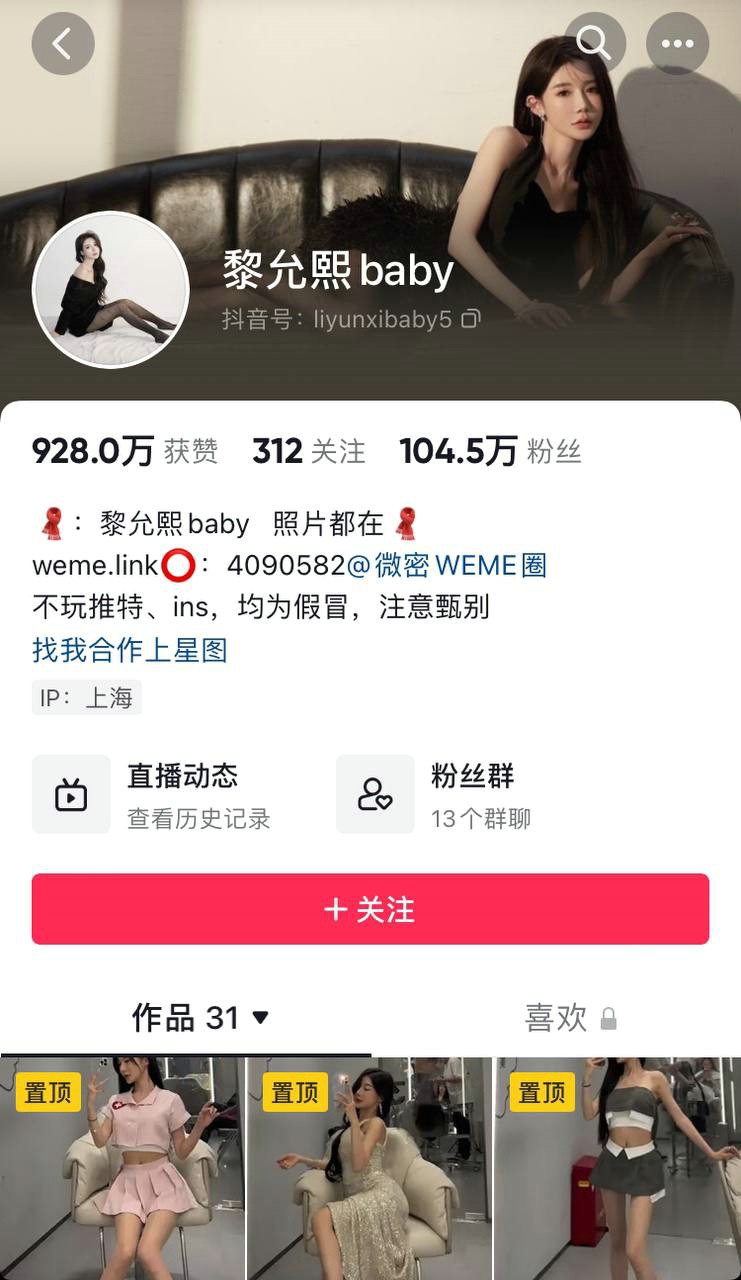This screenshot has height=1280, width=741.
Task: View the 104.5万 粉丝 followers list
Action: point(490,452)
